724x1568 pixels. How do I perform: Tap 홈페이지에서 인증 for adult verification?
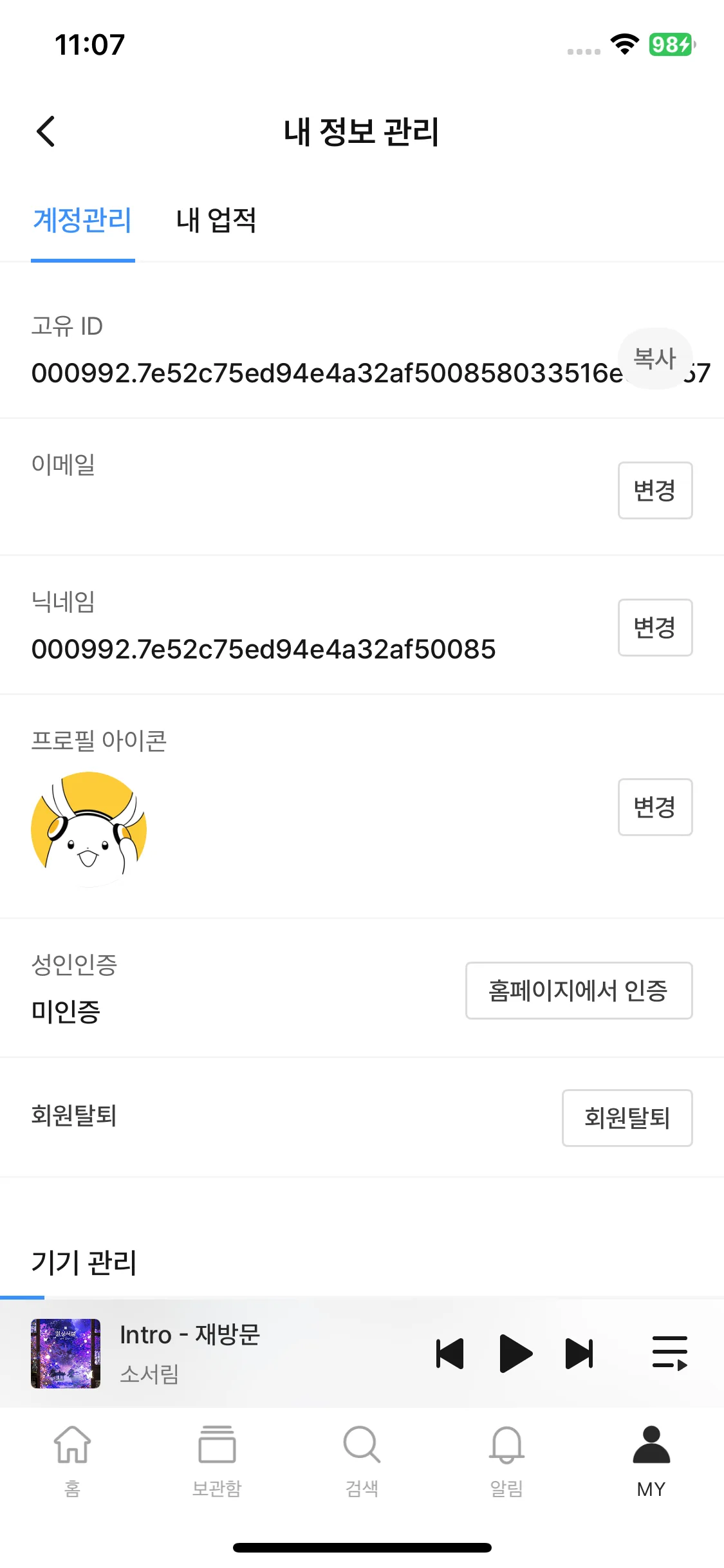pyautogui.click(x=578, y=991)
